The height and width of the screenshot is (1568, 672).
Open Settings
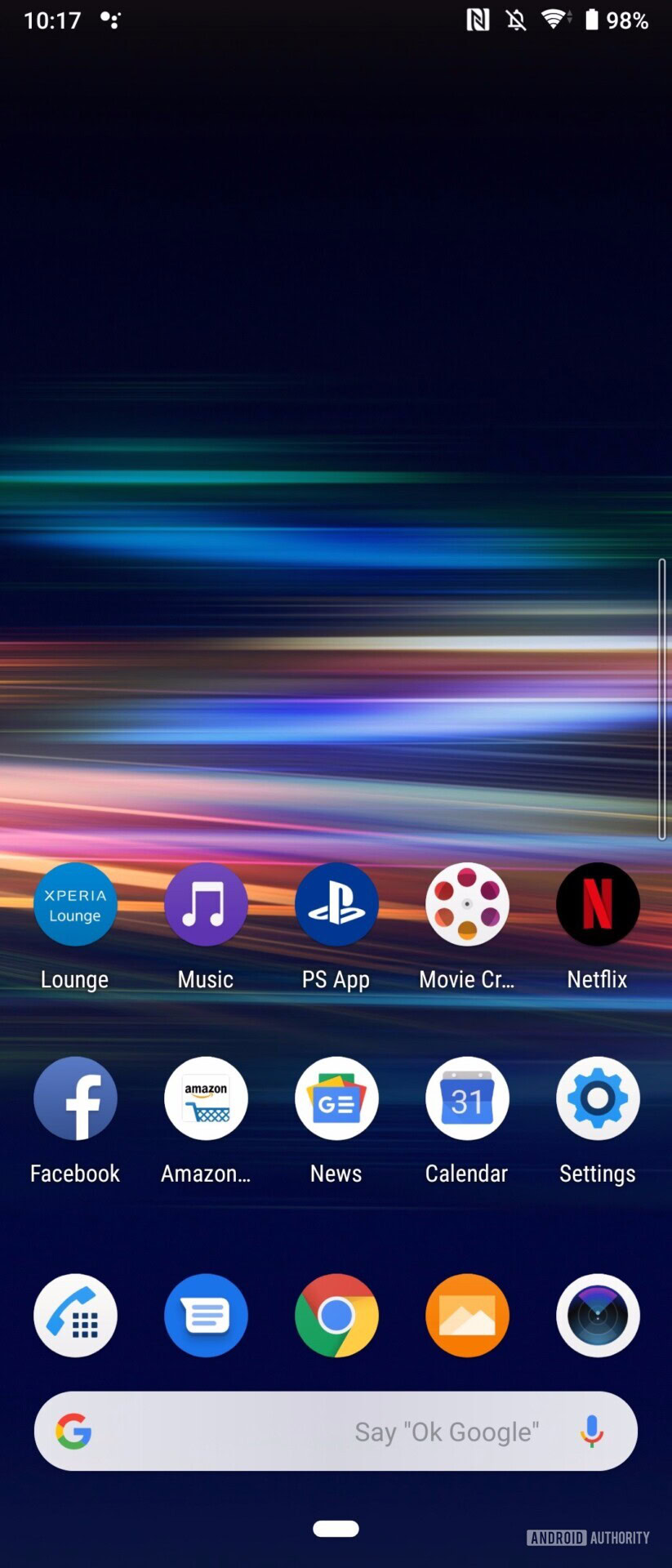click(x=598, y=1098)
